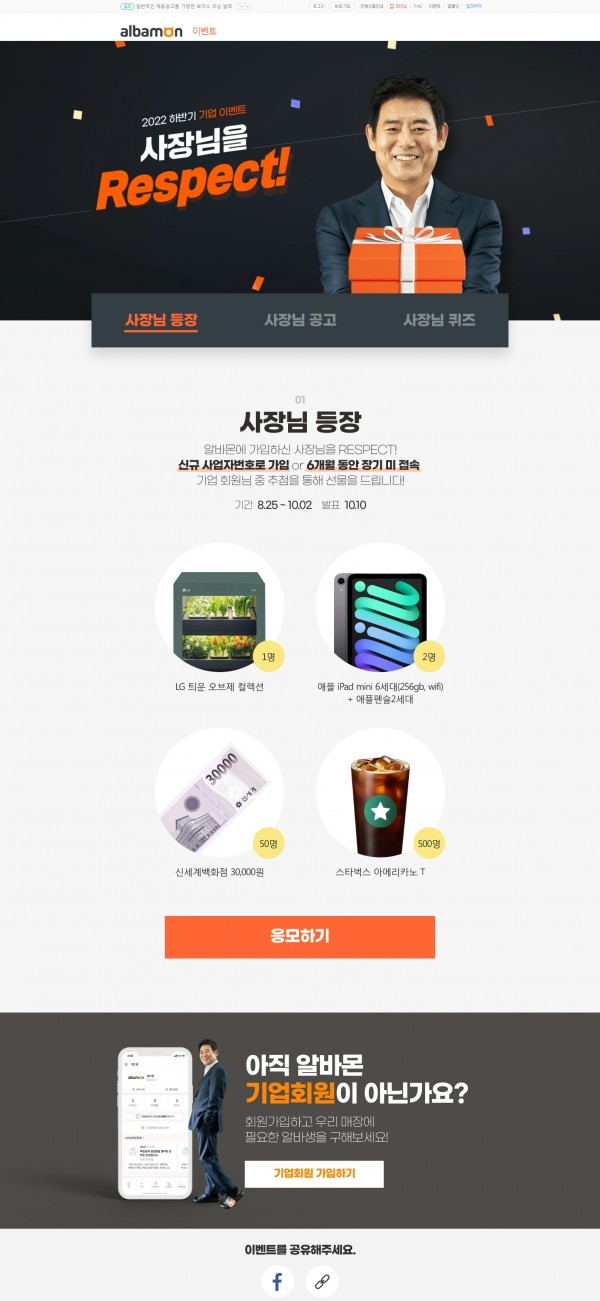Copy the event link
The height and width of the screenshot is (1301, 600).
point(322,1281)
